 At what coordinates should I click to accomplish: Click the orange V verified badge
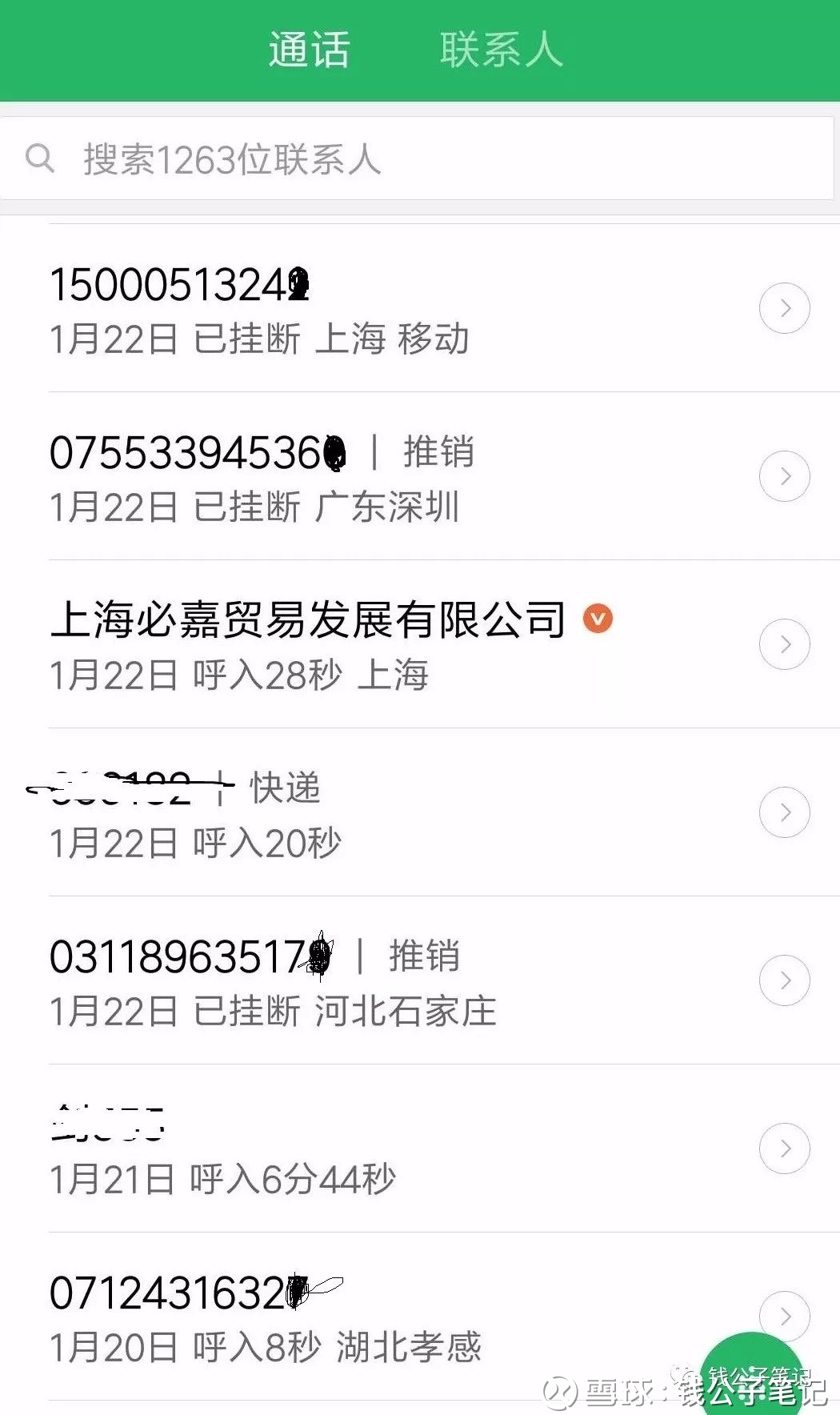[597, 618]
